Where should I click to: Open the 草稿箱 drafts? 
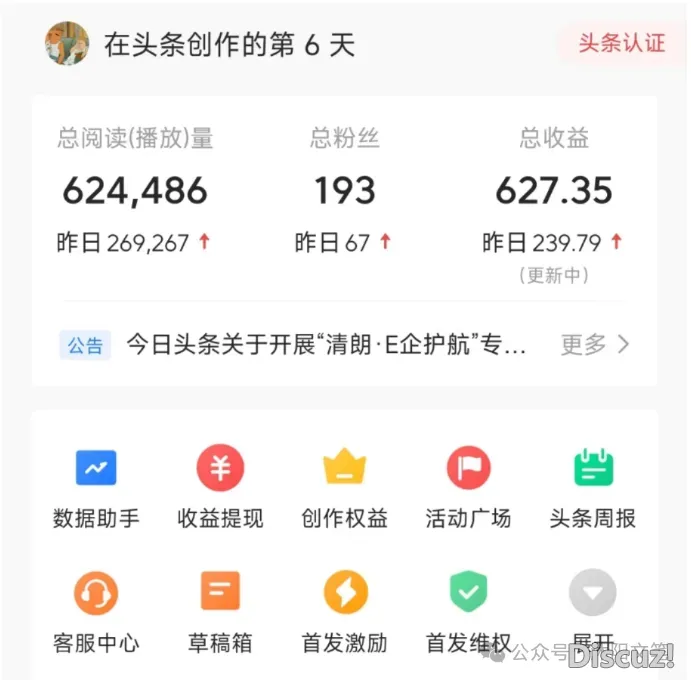point(220,612)
